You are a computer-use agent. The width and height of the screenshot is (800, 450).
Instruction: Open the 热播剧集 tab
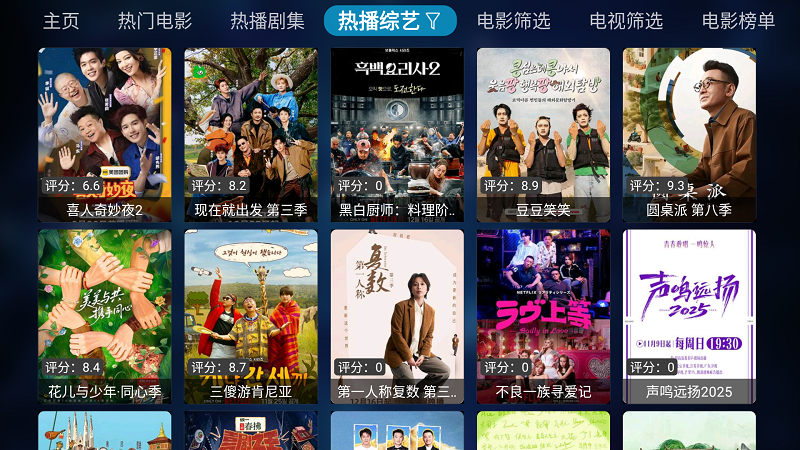click(x=267, y=21)
